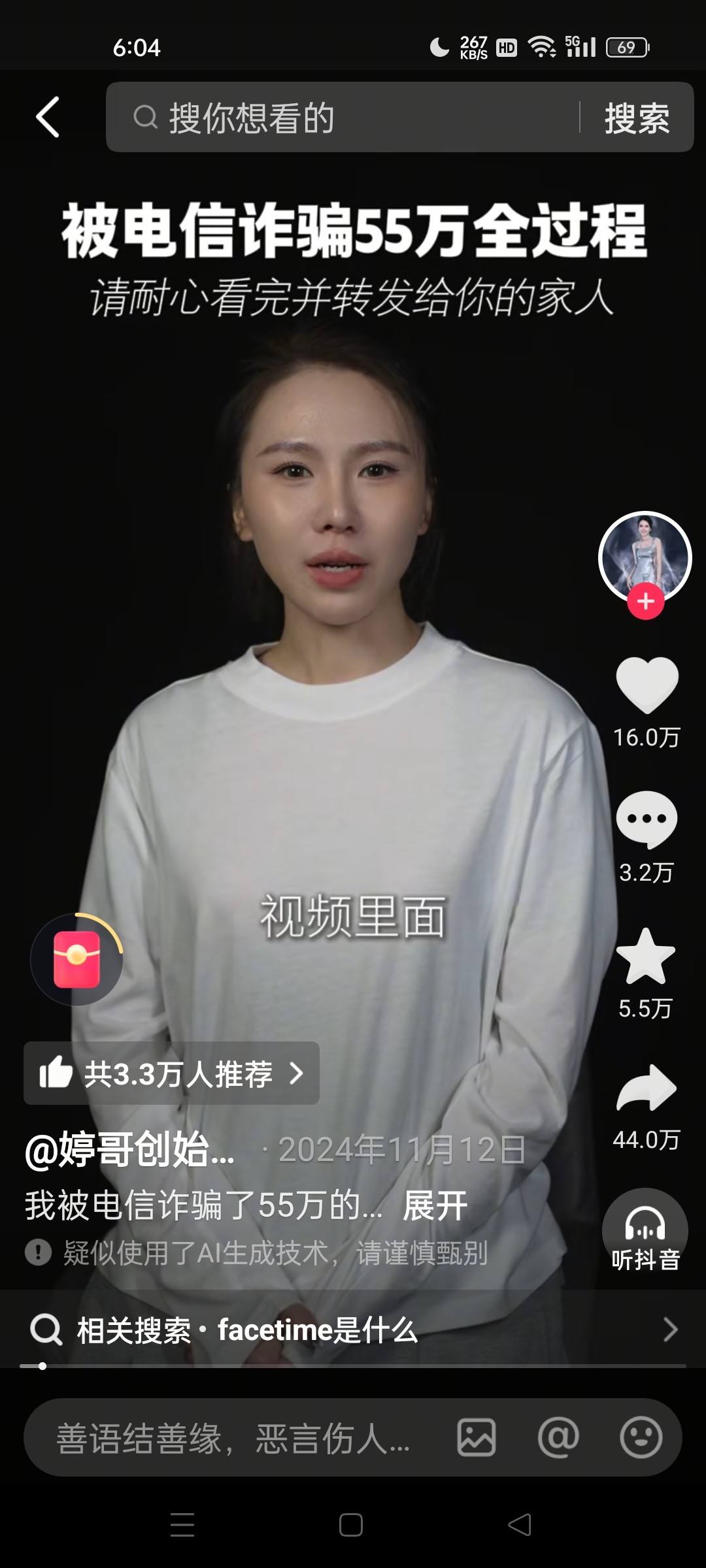
Task: Open the comments bubble showing 3.2万
Action: coord(647,820)
